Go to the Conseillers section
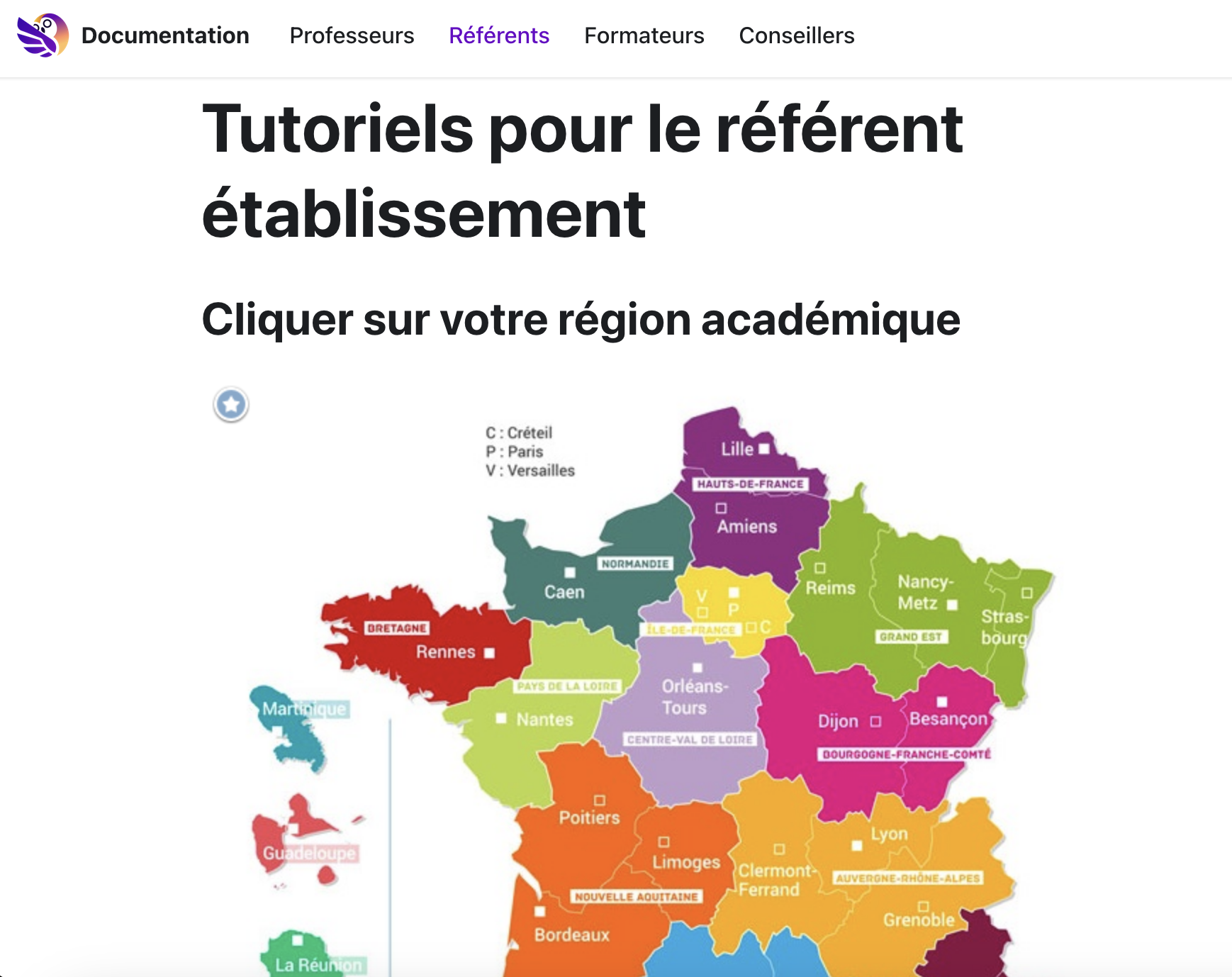Screen dimensions: 1232x977 pyautogui.click(x=796, y=35)
